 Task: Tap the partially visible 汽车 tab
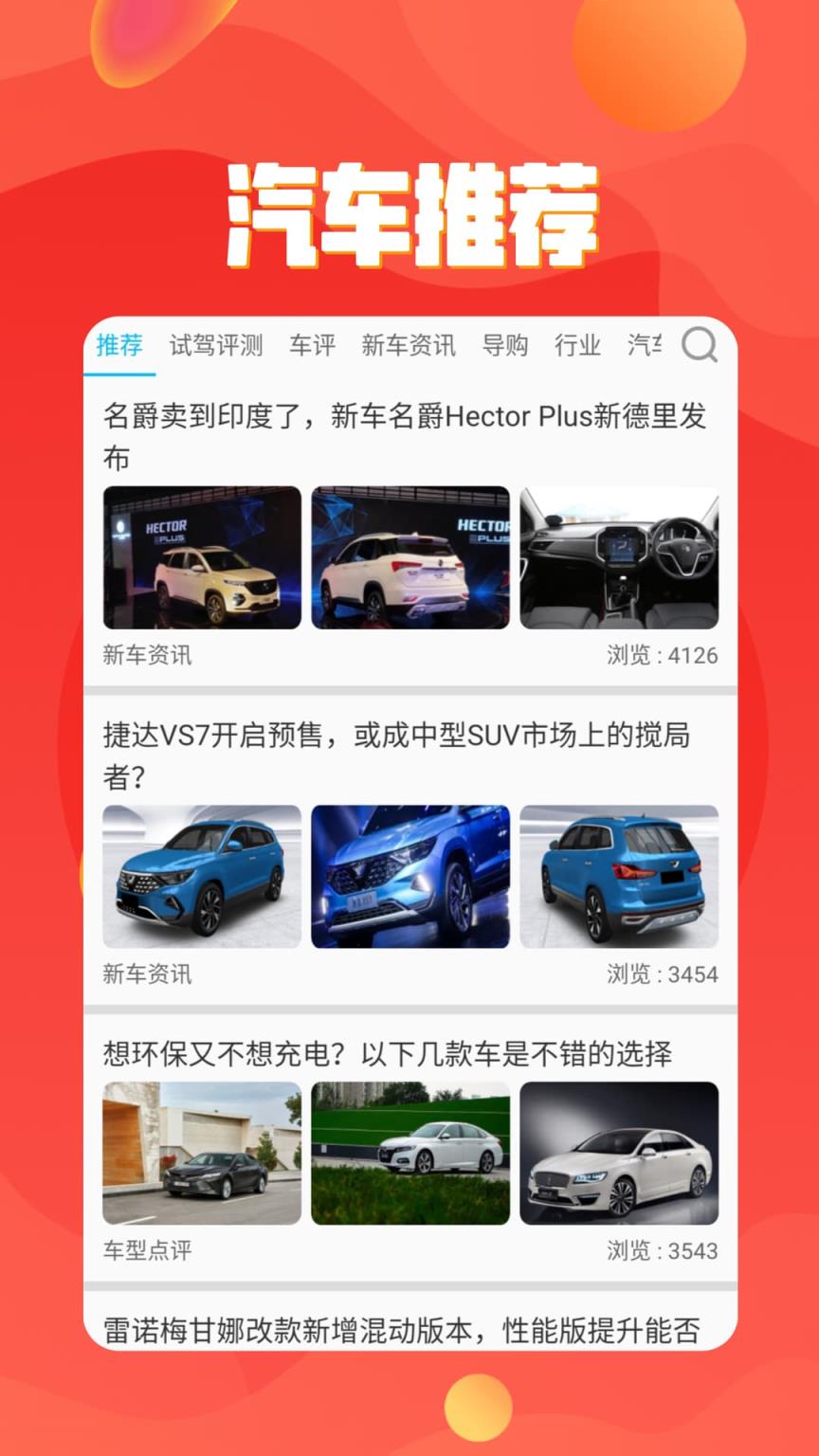click(x=646, y=345)
